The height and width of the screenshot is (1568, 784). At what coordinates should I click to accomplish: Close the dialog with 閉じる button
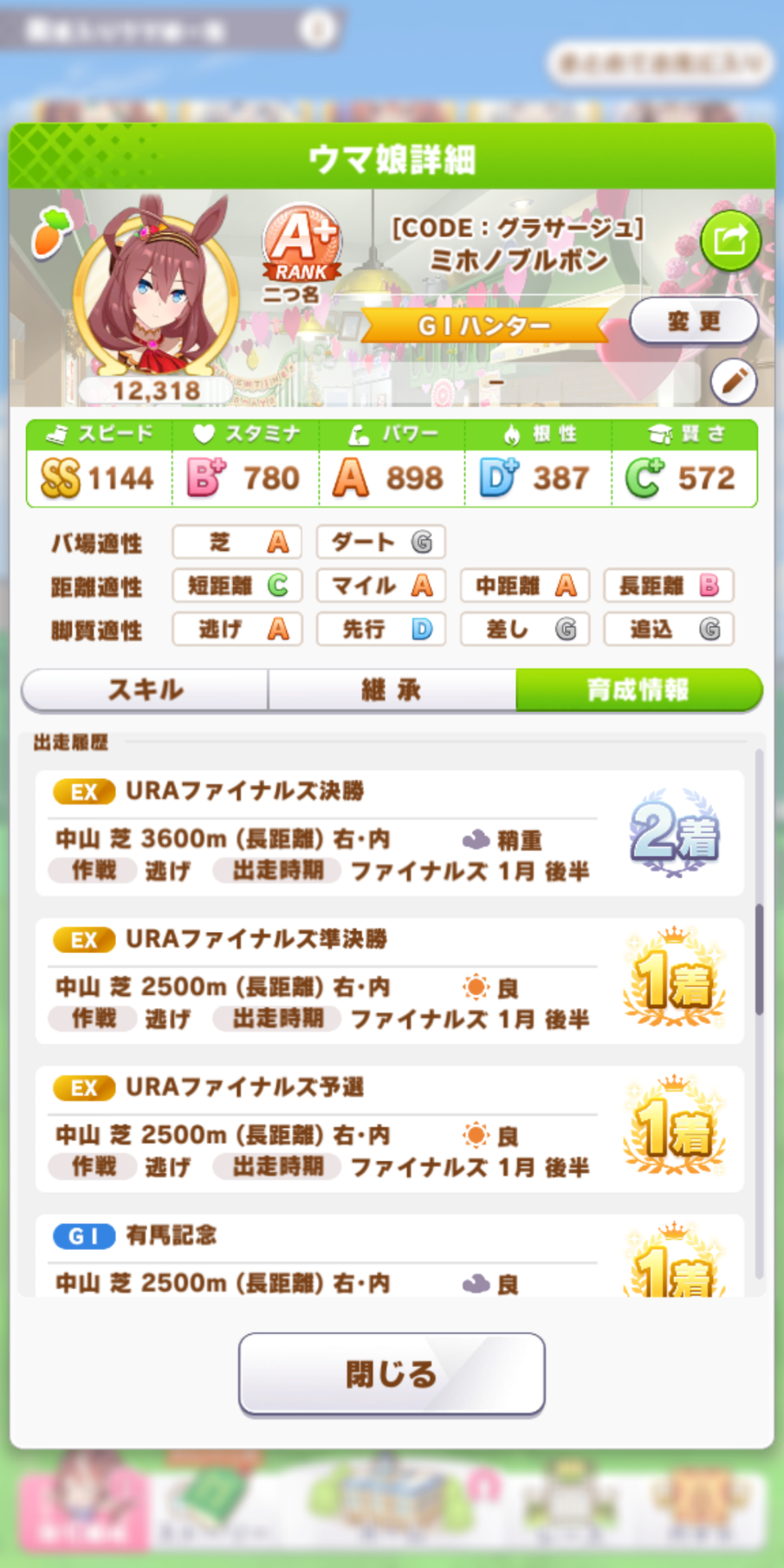pos(392,1374)
